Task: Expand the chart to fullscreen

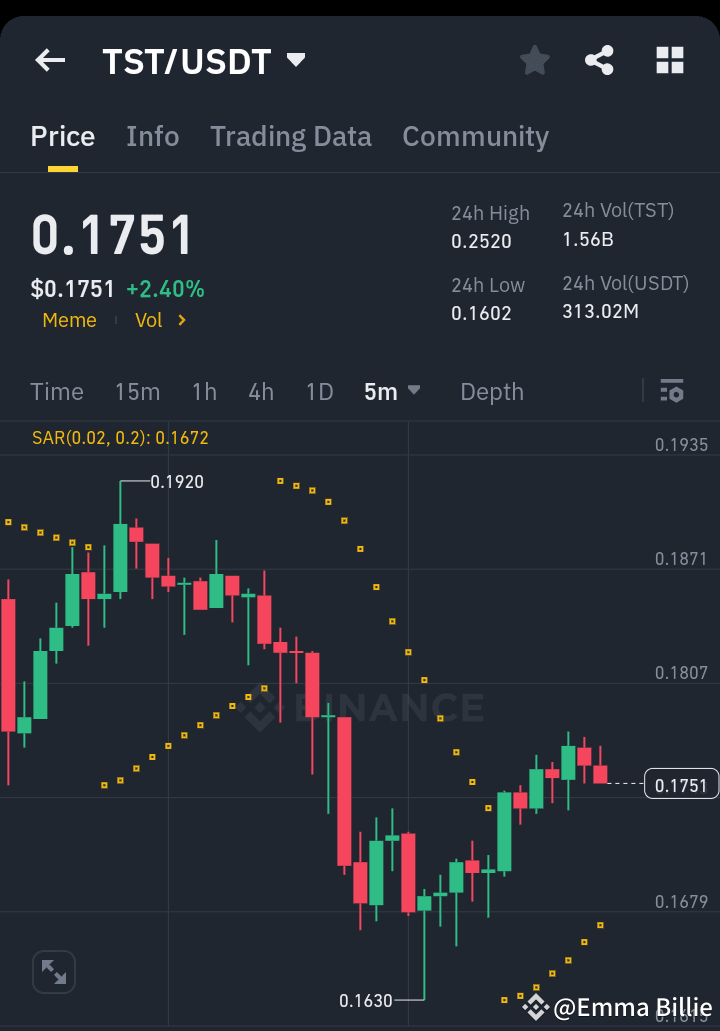Action: (53, 971)
